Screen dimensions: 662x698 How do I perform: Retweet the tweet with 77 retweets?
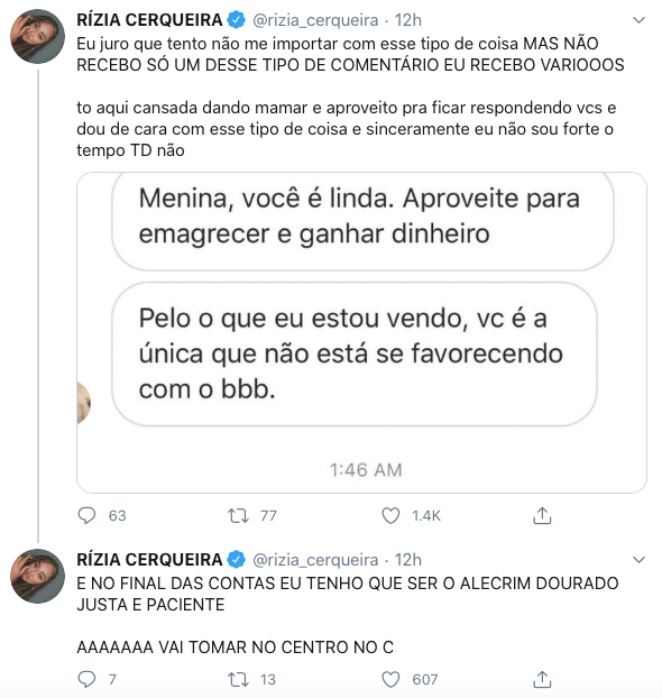pos(238,515)
